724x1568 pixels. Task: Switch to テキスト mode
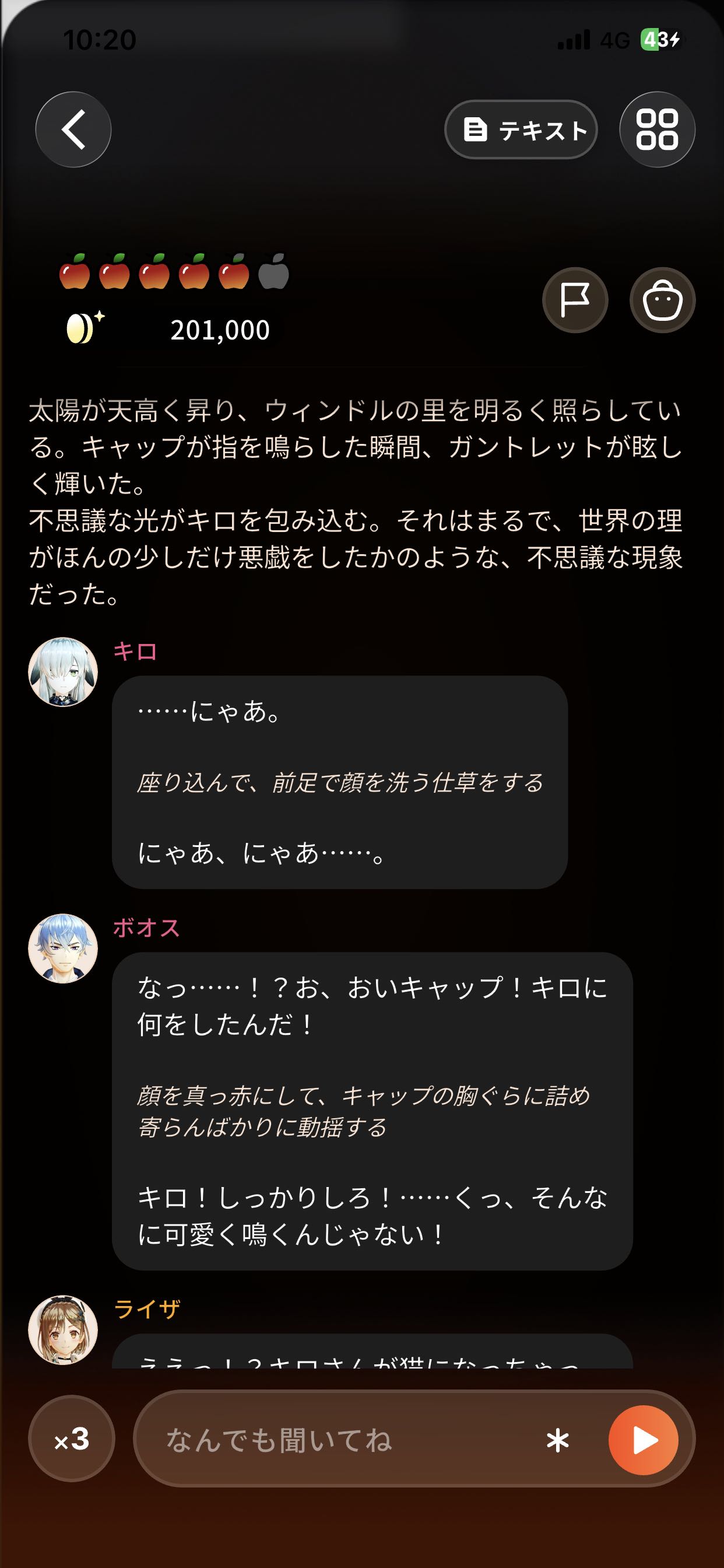(x=521, y=129)
